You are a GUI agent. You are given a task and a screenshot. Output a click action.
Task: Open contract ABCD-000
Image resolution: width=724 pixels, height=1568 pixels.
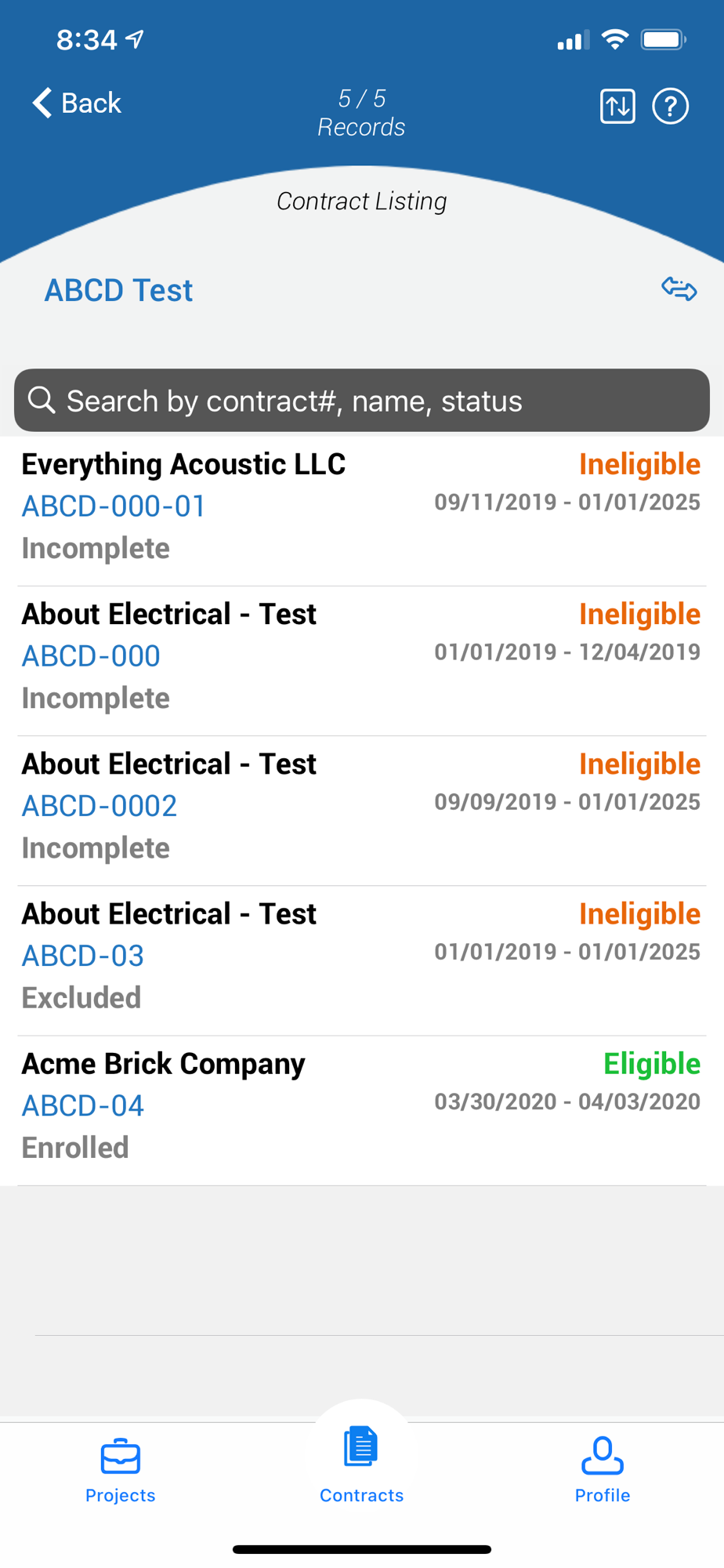pos(362,661)
